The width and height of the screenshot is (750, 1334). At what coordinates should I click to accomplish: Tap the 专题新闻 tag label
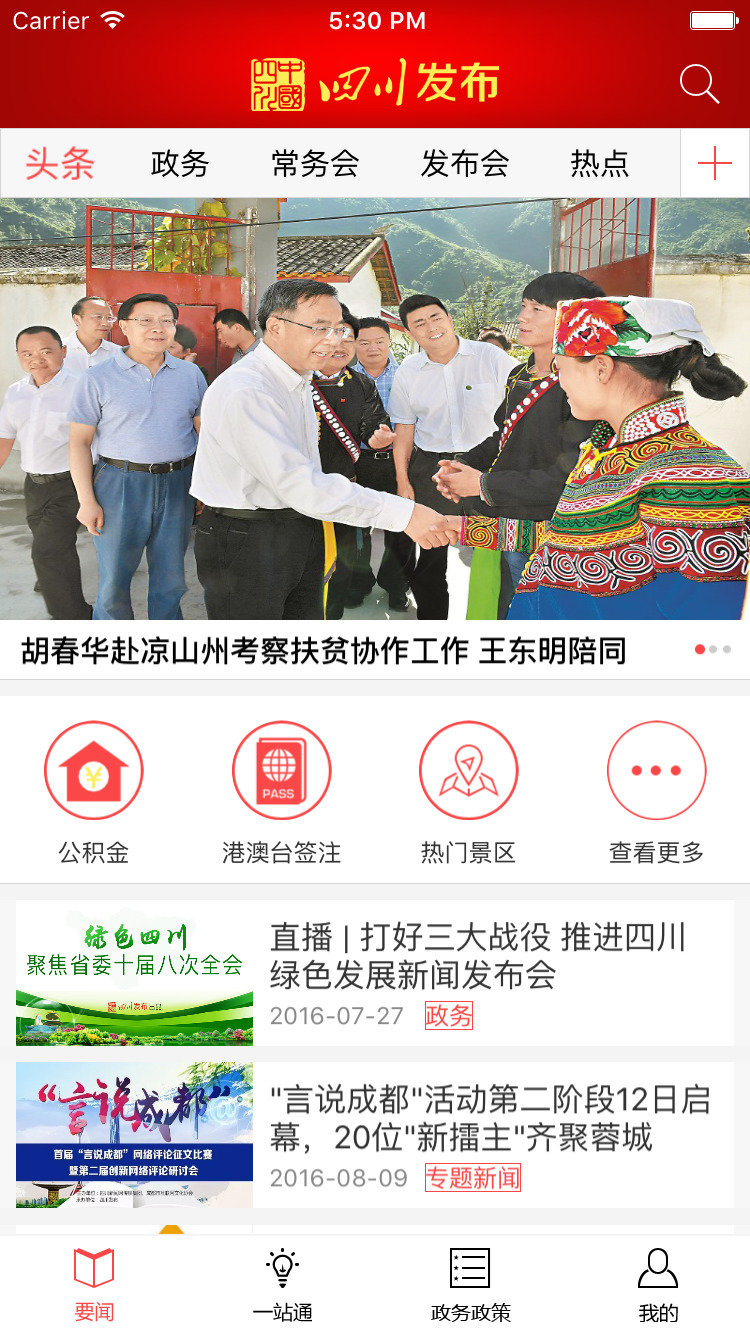coord(472,1178)
